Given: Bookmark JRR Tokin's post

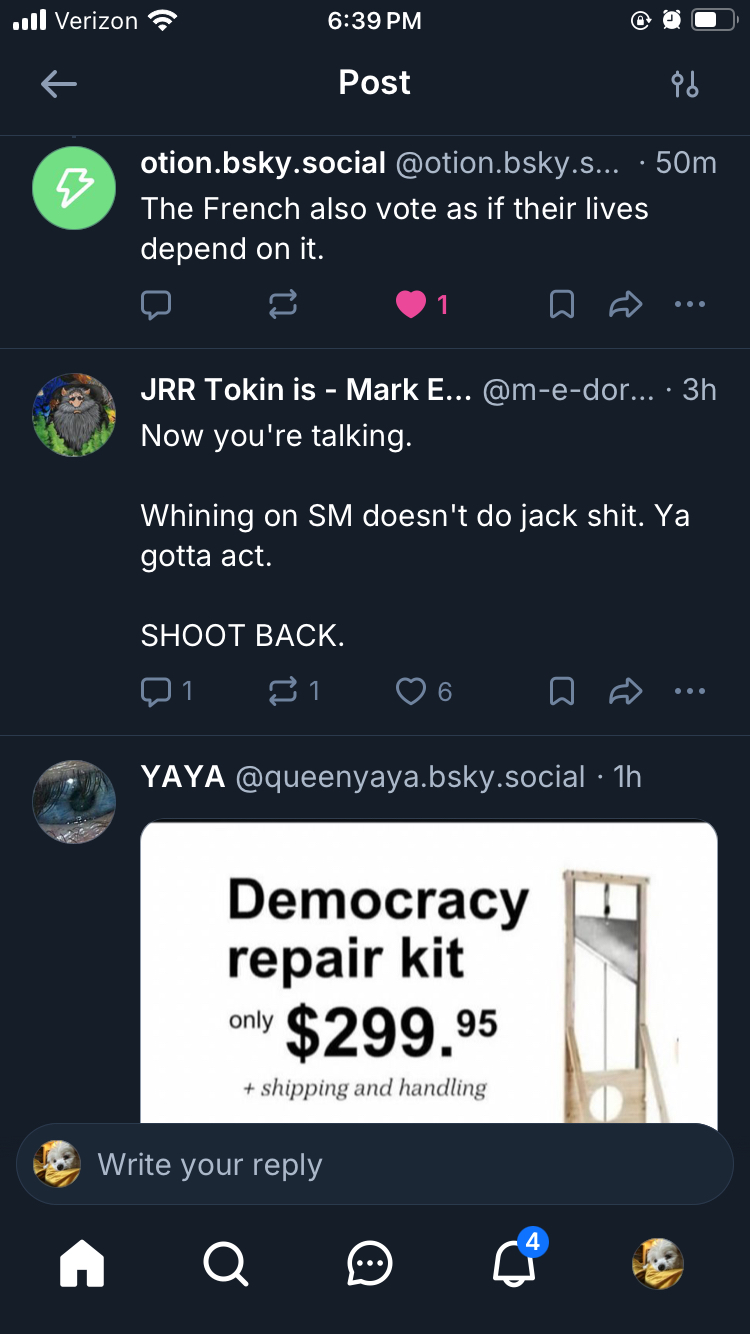Looking at the screenshot, I should pyautogui.click(x=562, y=691).
